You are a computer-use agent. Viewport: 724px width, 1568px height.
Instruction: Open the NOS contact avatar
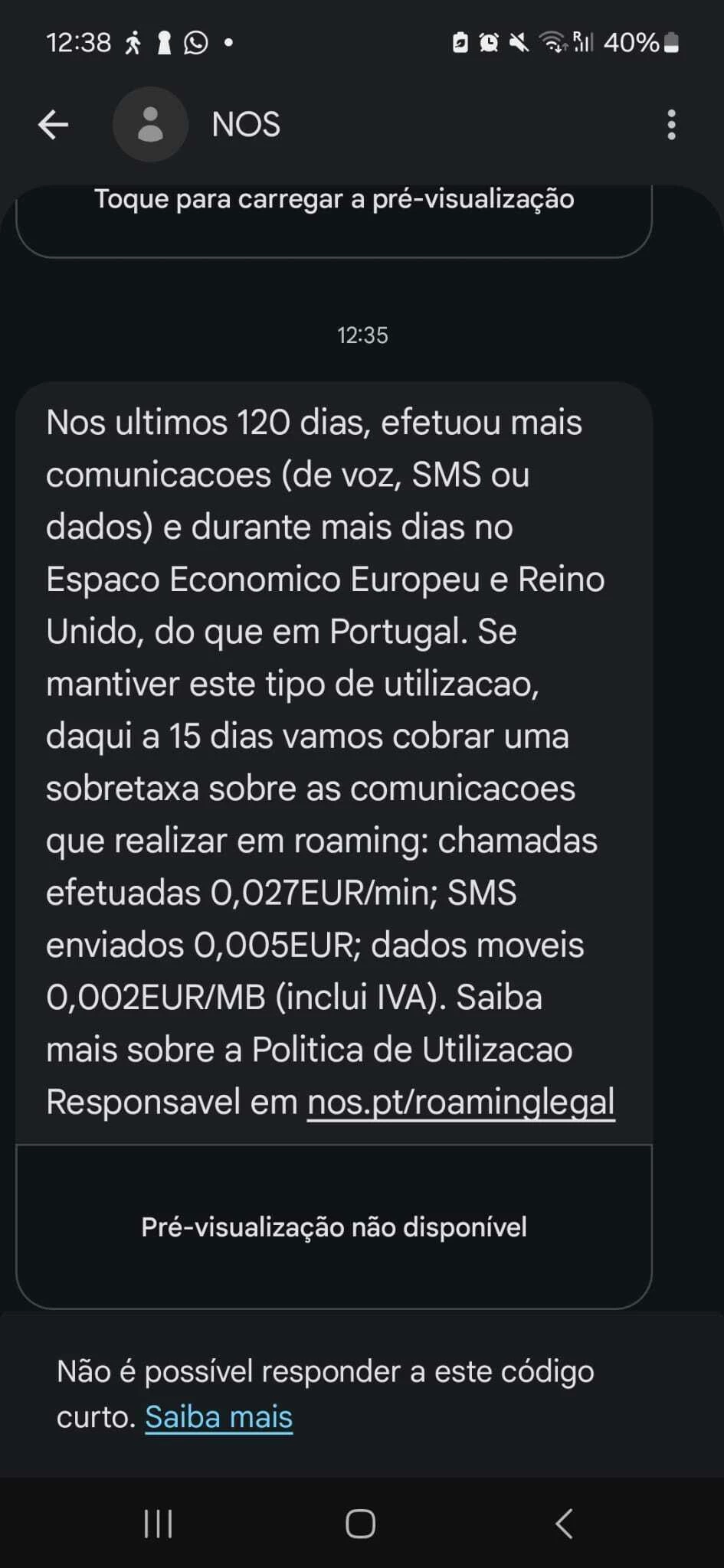[x=150, y=125]
